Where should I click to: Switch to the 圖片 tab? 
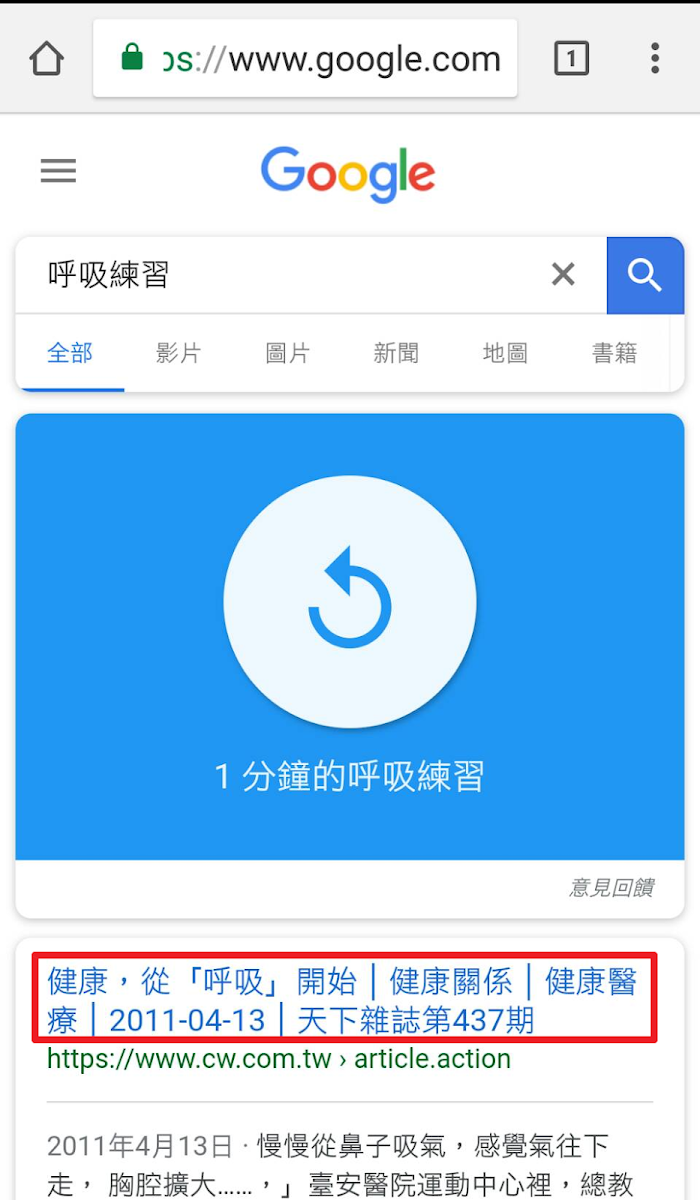coord(287,353)
